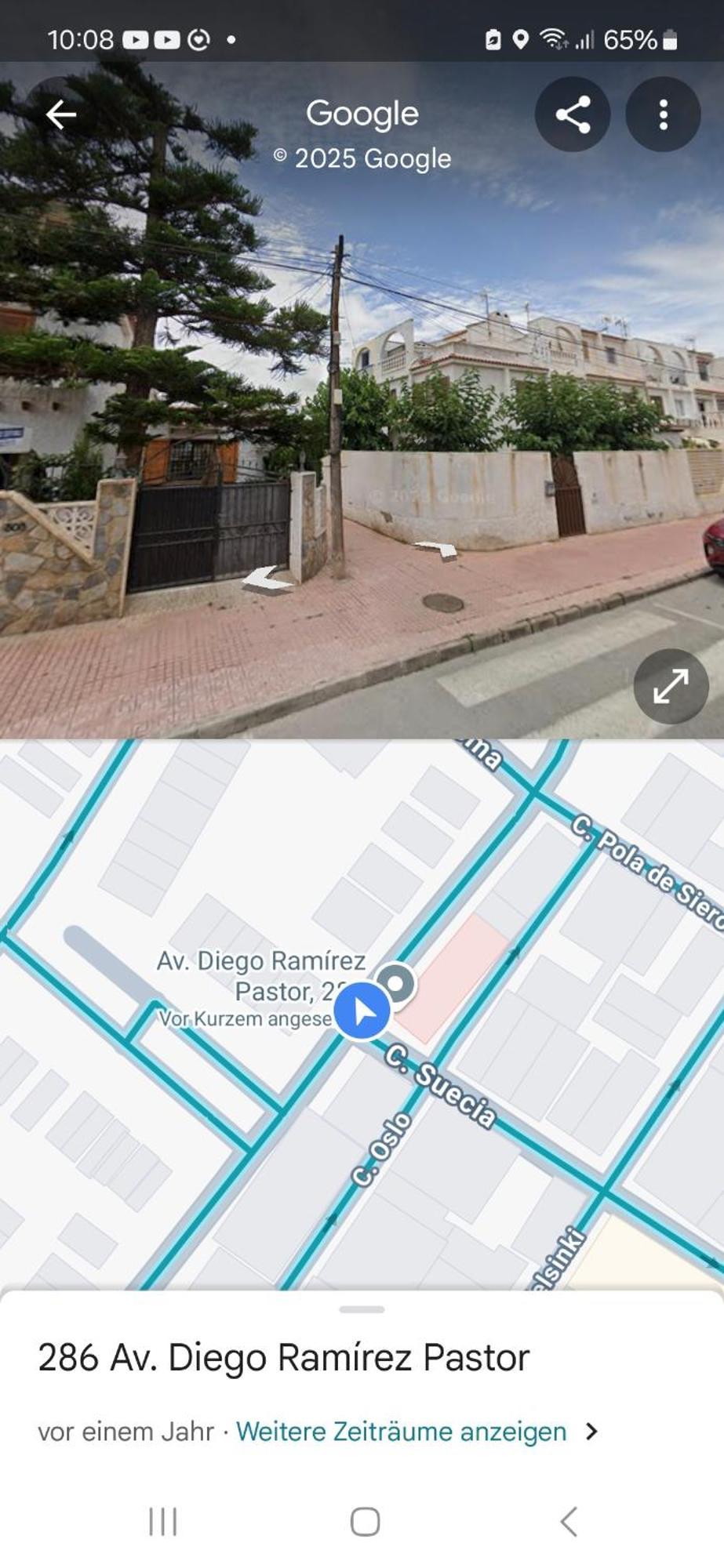
Task: Go to the home screen
Action: 365,1522
